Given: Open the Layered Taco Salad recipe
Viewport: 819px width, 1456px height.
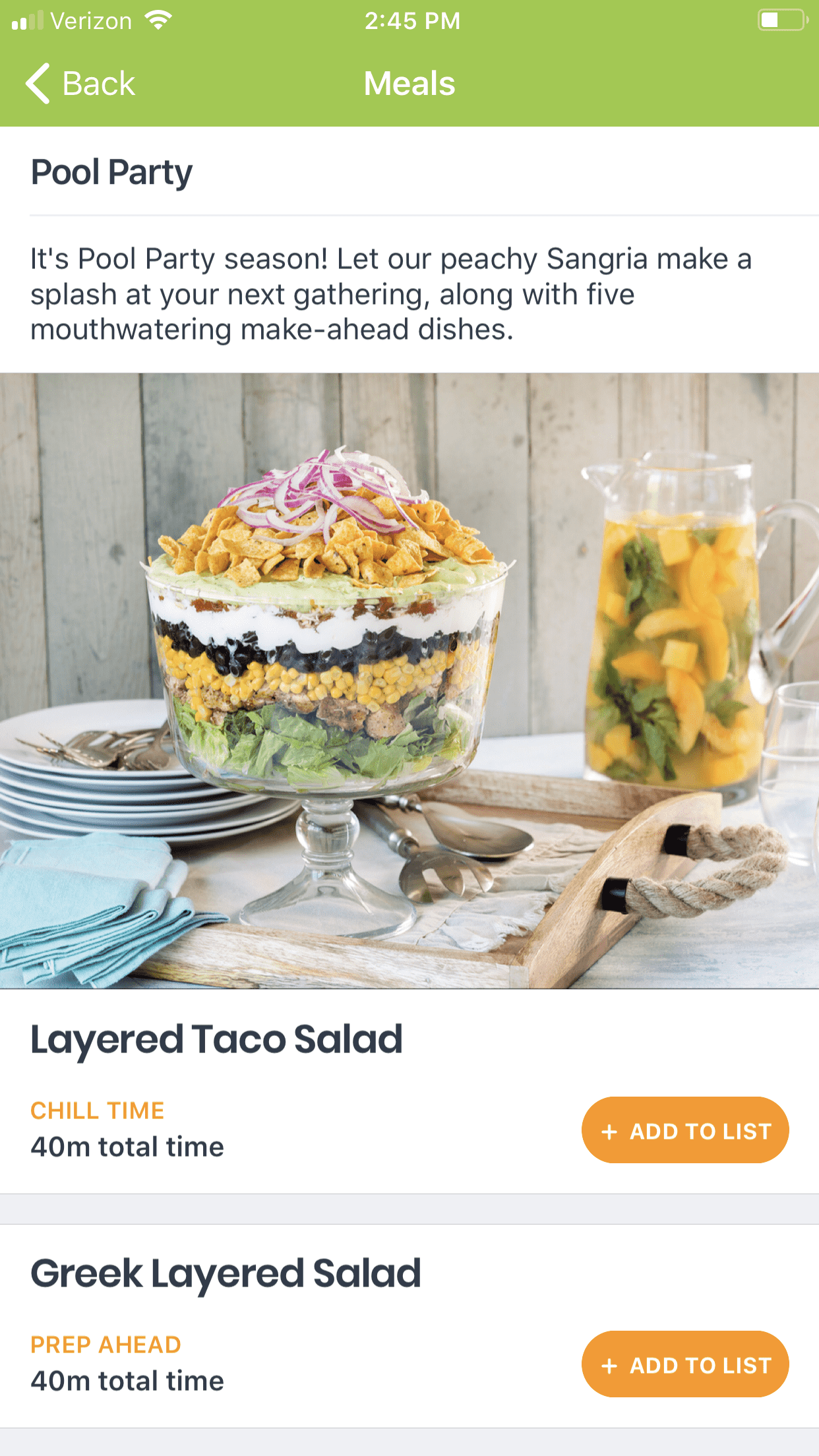Looking at the screenshot, I should [x=216, y=1040].
